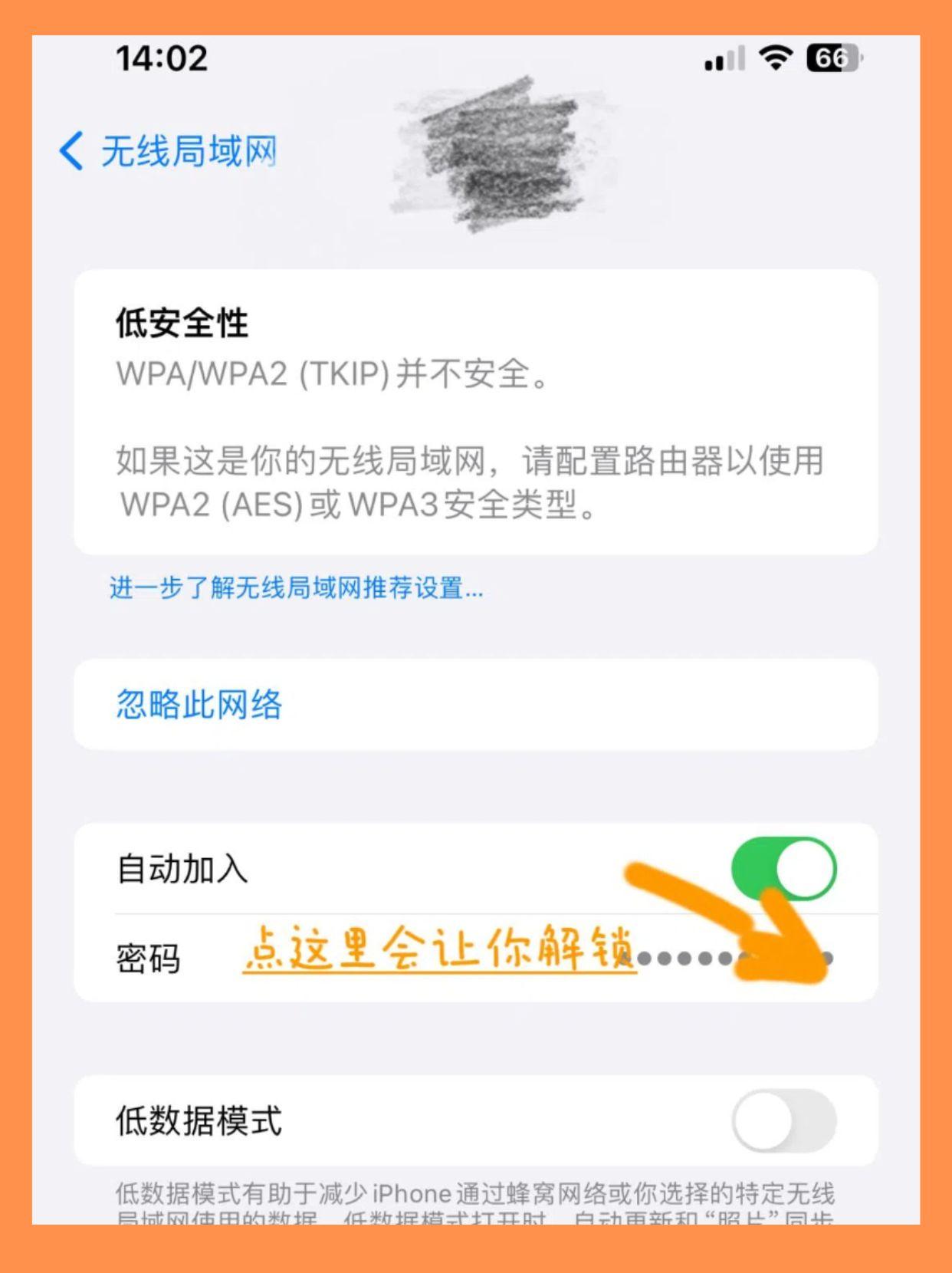Tap 忽略此网络 to forget network
952x1273 pixels.
point(199,704)
